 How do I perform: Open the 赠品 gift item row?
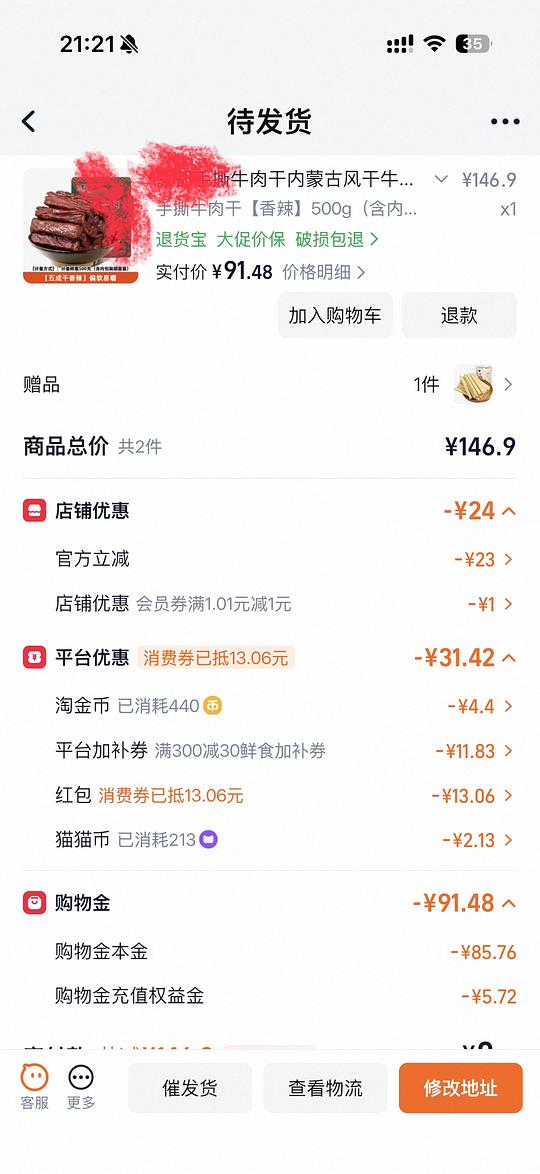click(270, 385)
